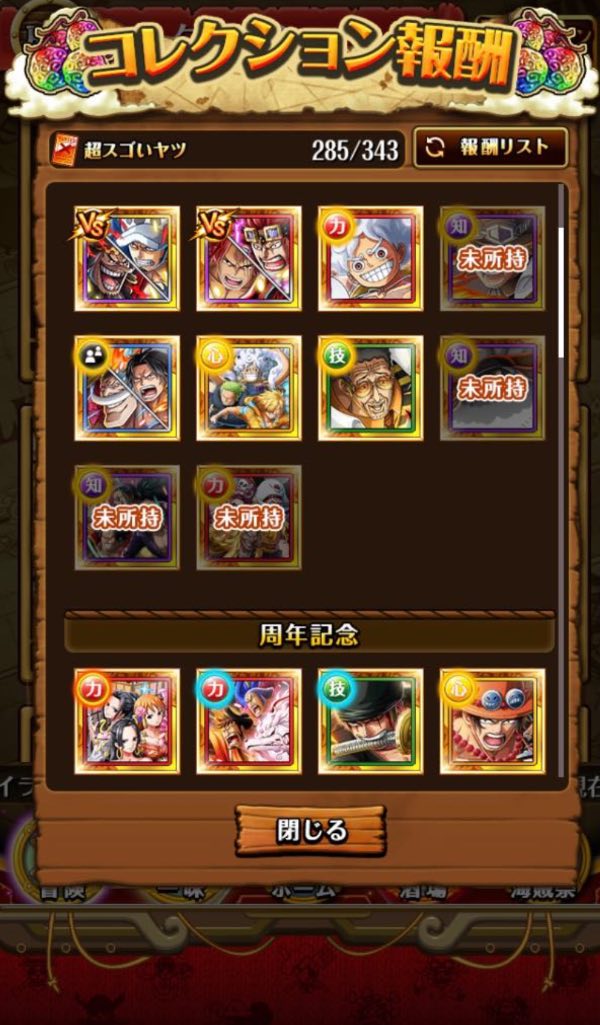Image resolution: width=600 pixels, height=1025 pixels.
Task: Open the Zoro sword-in-mouth 技 card
Action: (x=370, y=721)
